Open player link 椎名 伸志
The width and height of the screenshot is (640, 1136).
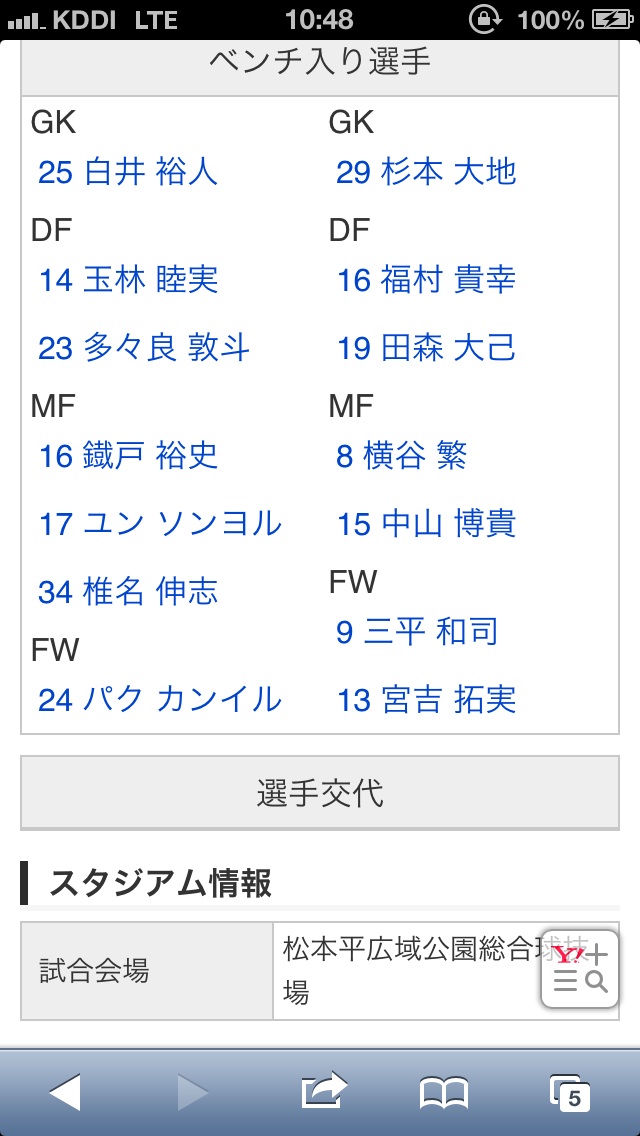[x=128, y=592]
